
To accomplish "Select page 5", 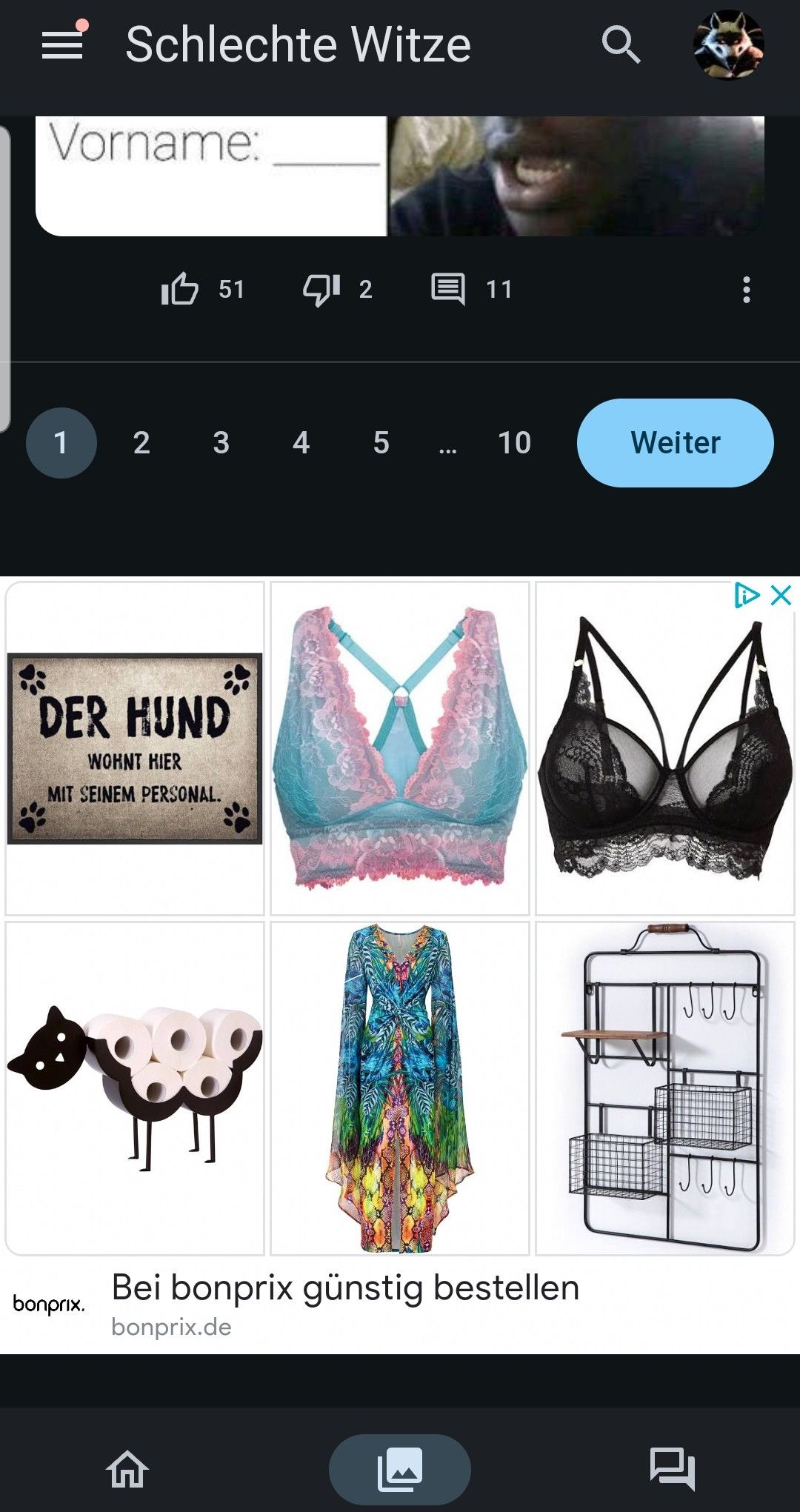I will click(x=381, y=443).
